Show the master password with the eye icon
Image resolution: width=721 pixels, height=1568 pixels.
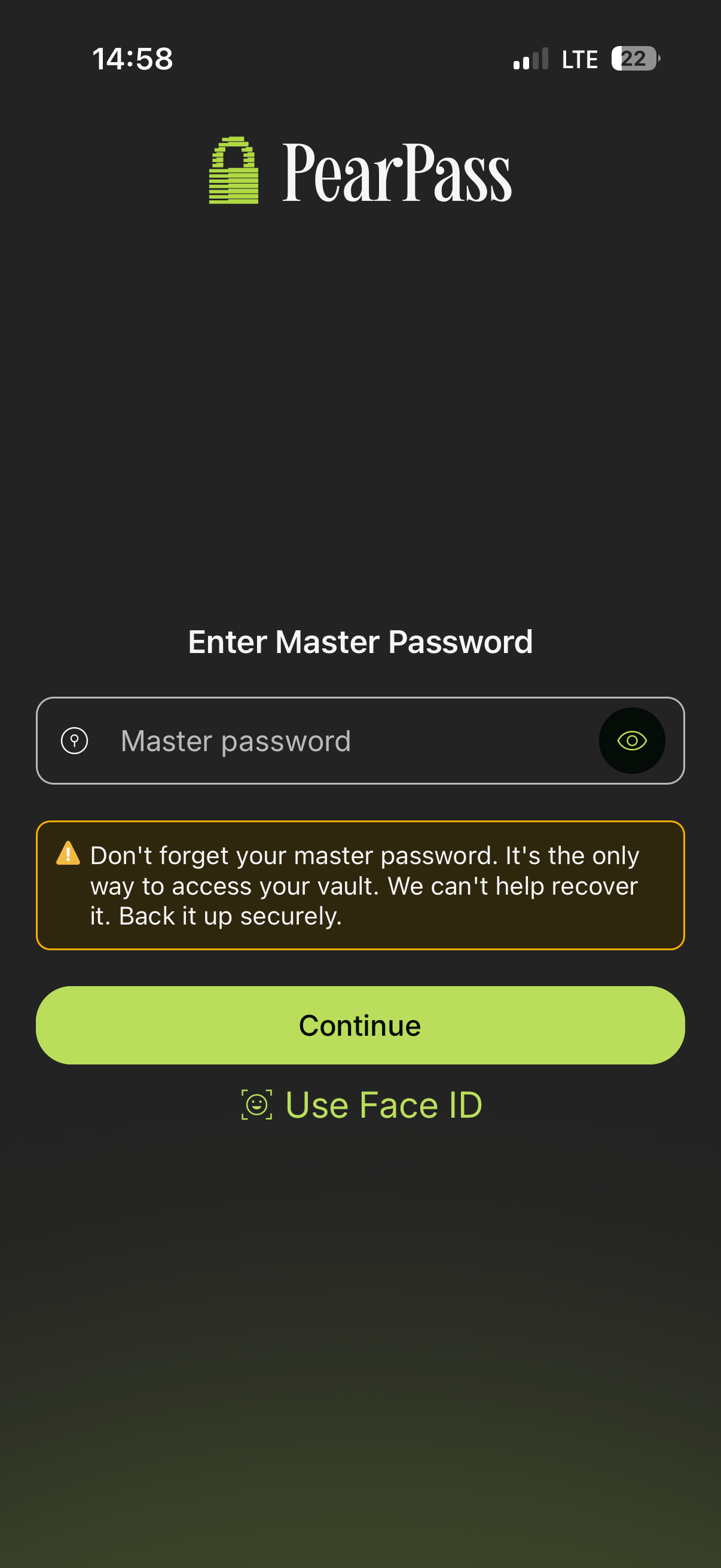point(631,741)
